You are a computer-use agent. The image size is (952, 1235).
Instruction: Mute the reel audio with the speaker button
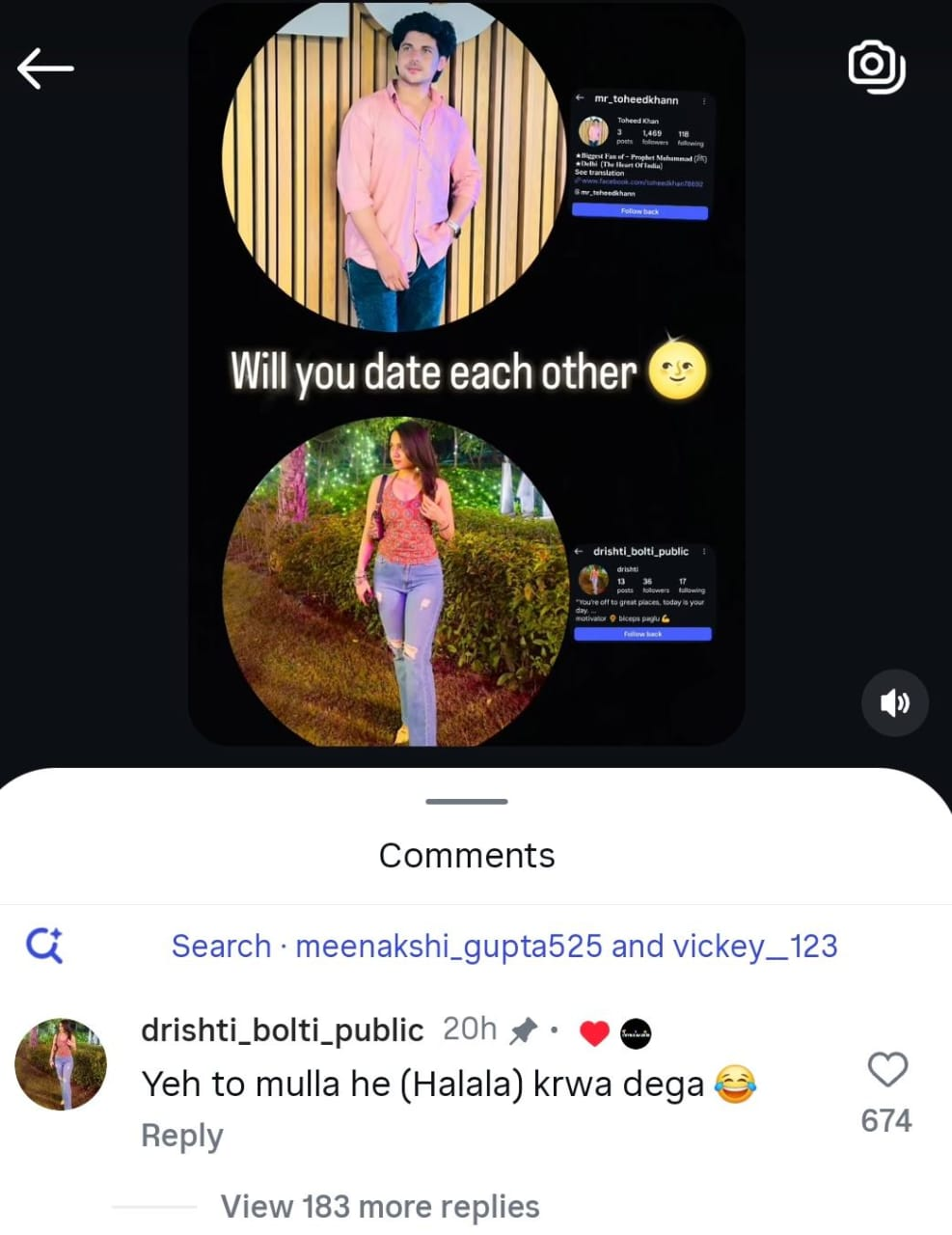pyautogui.click(x=894, y=702)
